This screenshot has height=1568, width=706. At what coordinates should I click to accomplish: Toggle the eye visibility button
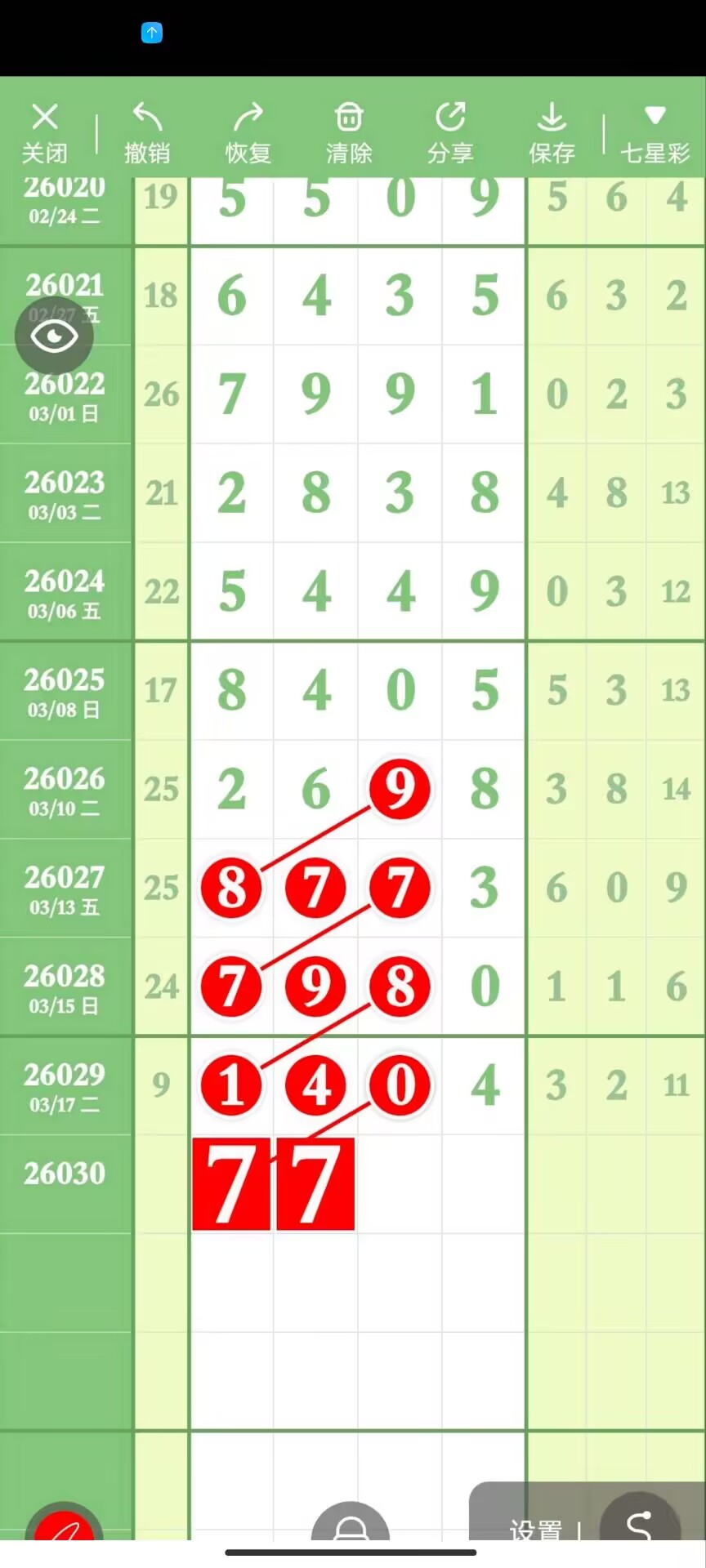point(54,336)
